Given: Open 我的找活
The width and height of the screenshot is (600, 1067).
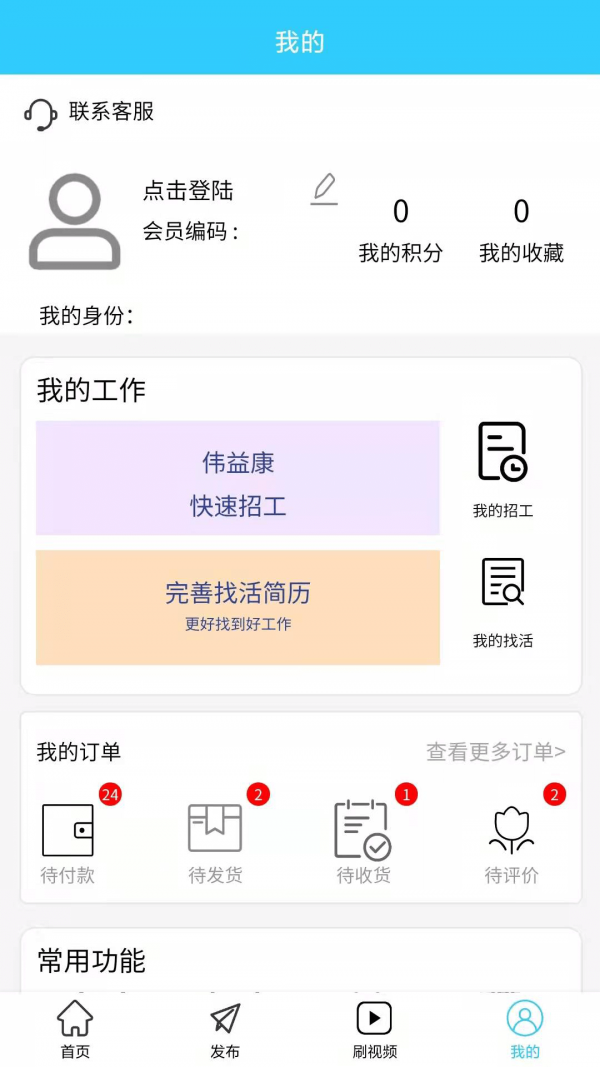Looking at the screenshot, I should (x=503, y=601).
